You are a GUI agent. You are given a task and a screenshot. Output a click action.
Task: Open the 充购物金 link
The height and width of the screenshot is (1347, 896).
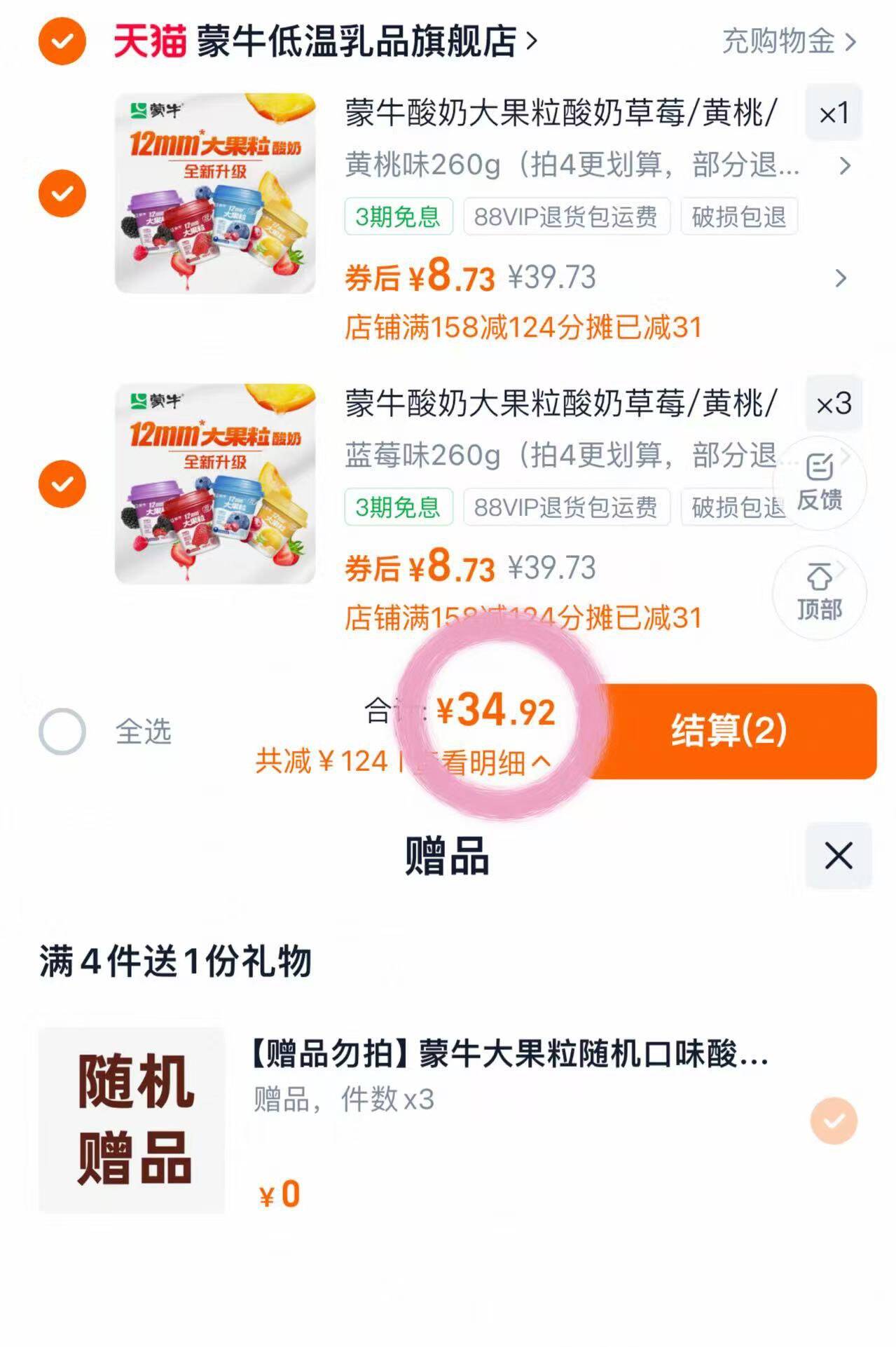pos(788,41)
